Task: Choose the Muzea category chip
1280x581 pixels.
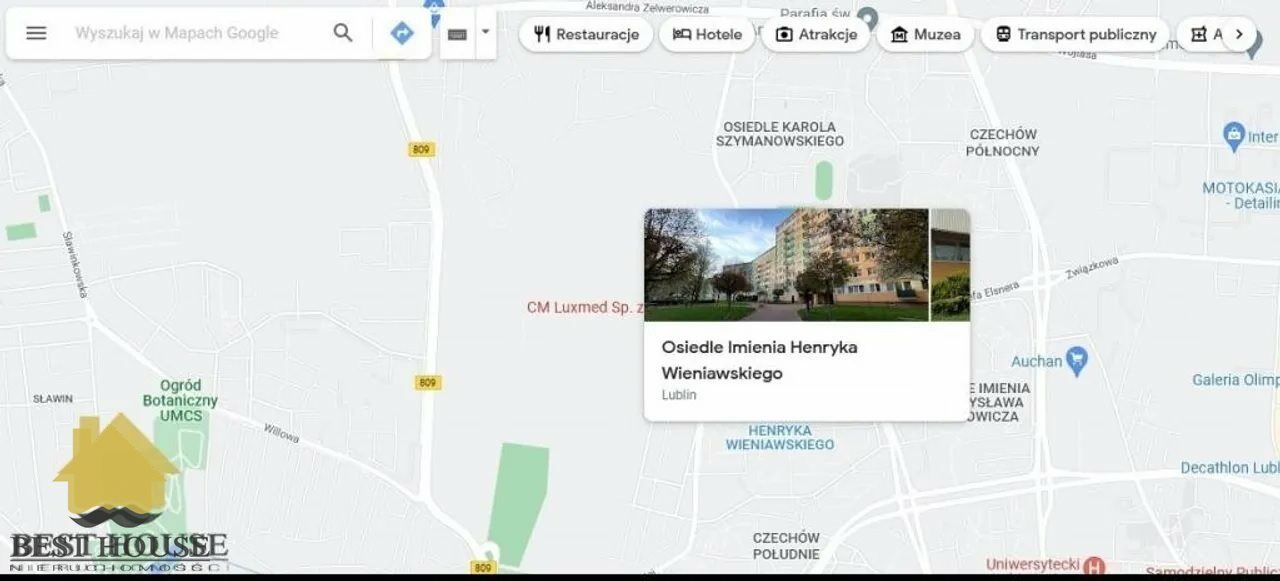Action: point(925,34)
